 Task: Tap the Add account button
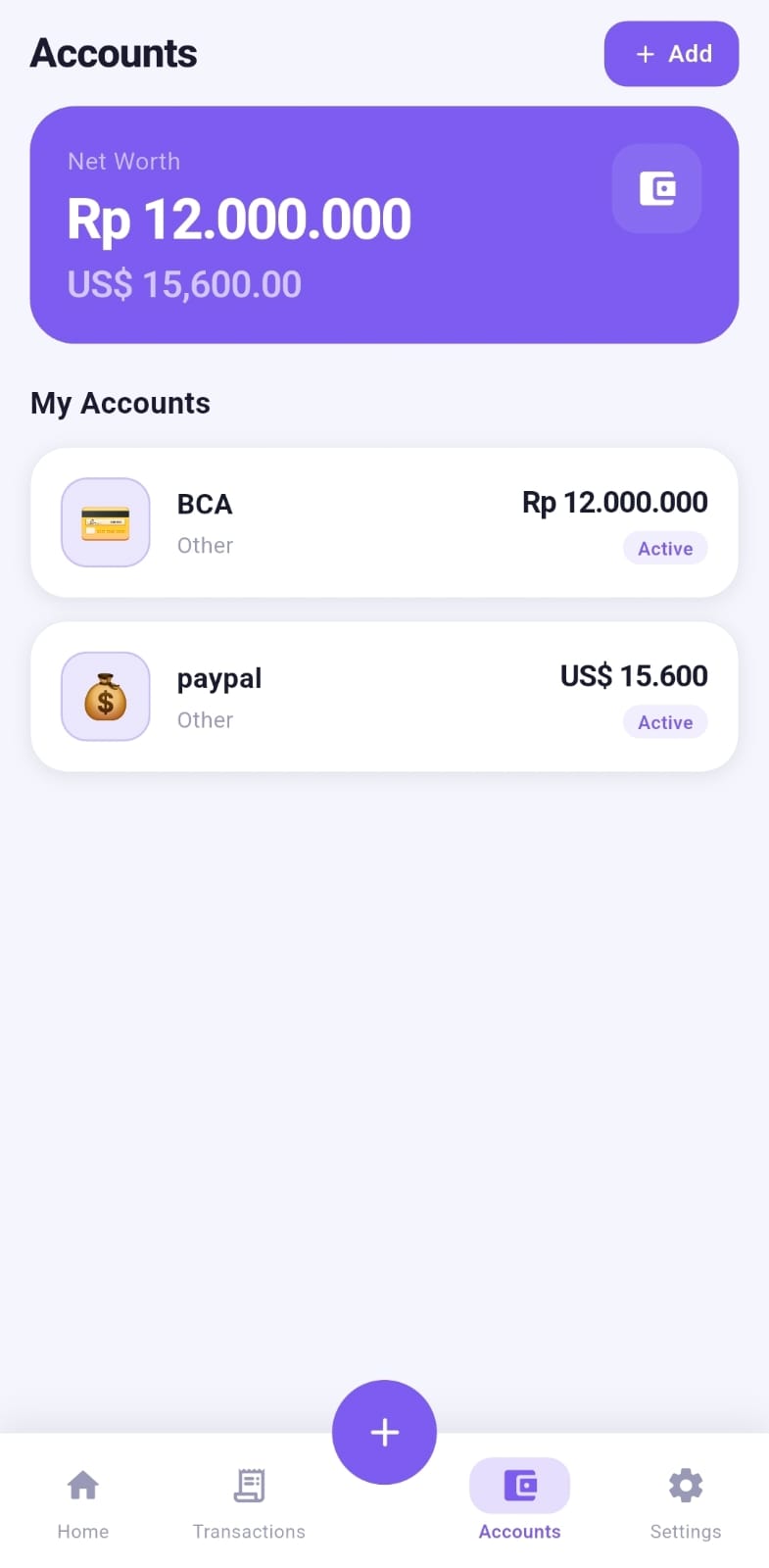(671, 54)
